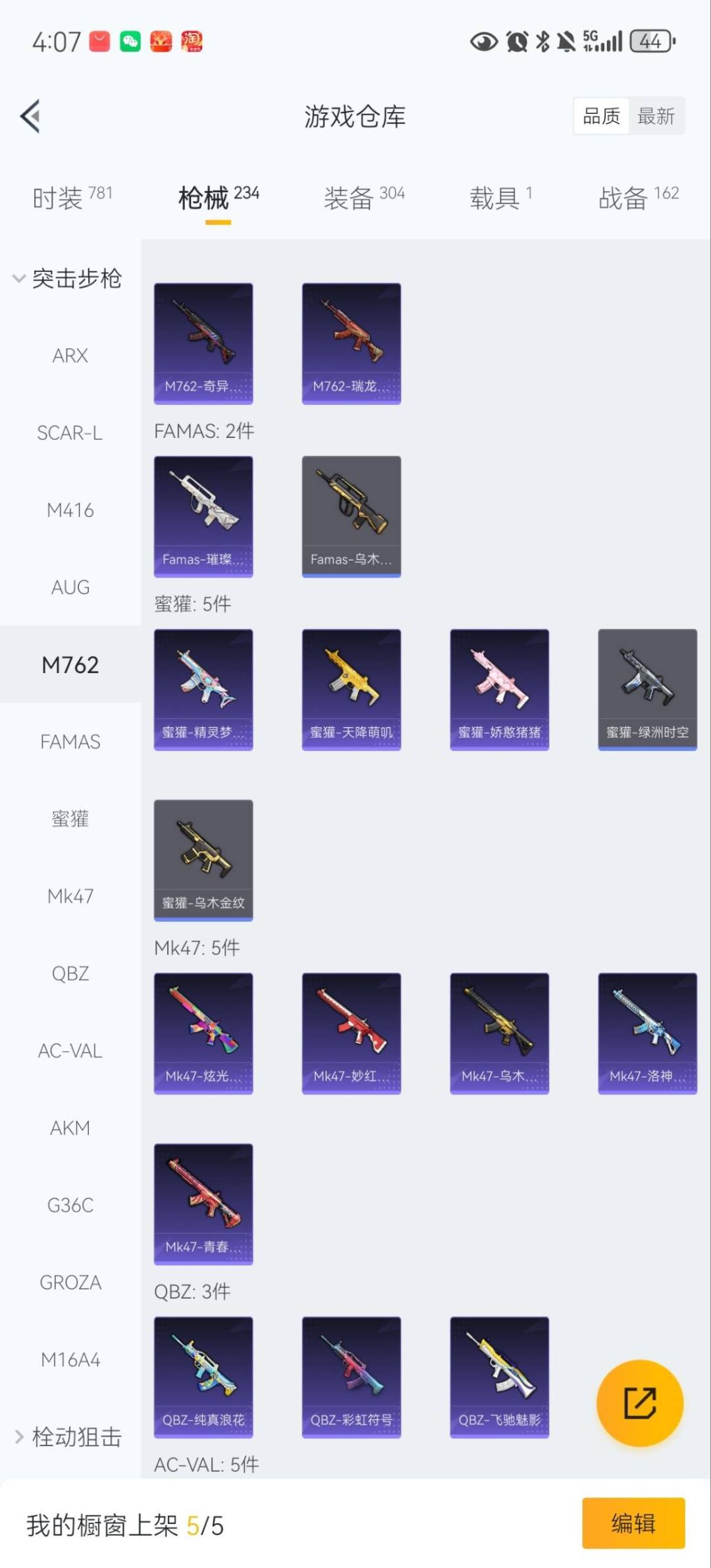Select GROZA in the weapon list
This screenshot has width=711, height=1568.
tap(70, 1282)
